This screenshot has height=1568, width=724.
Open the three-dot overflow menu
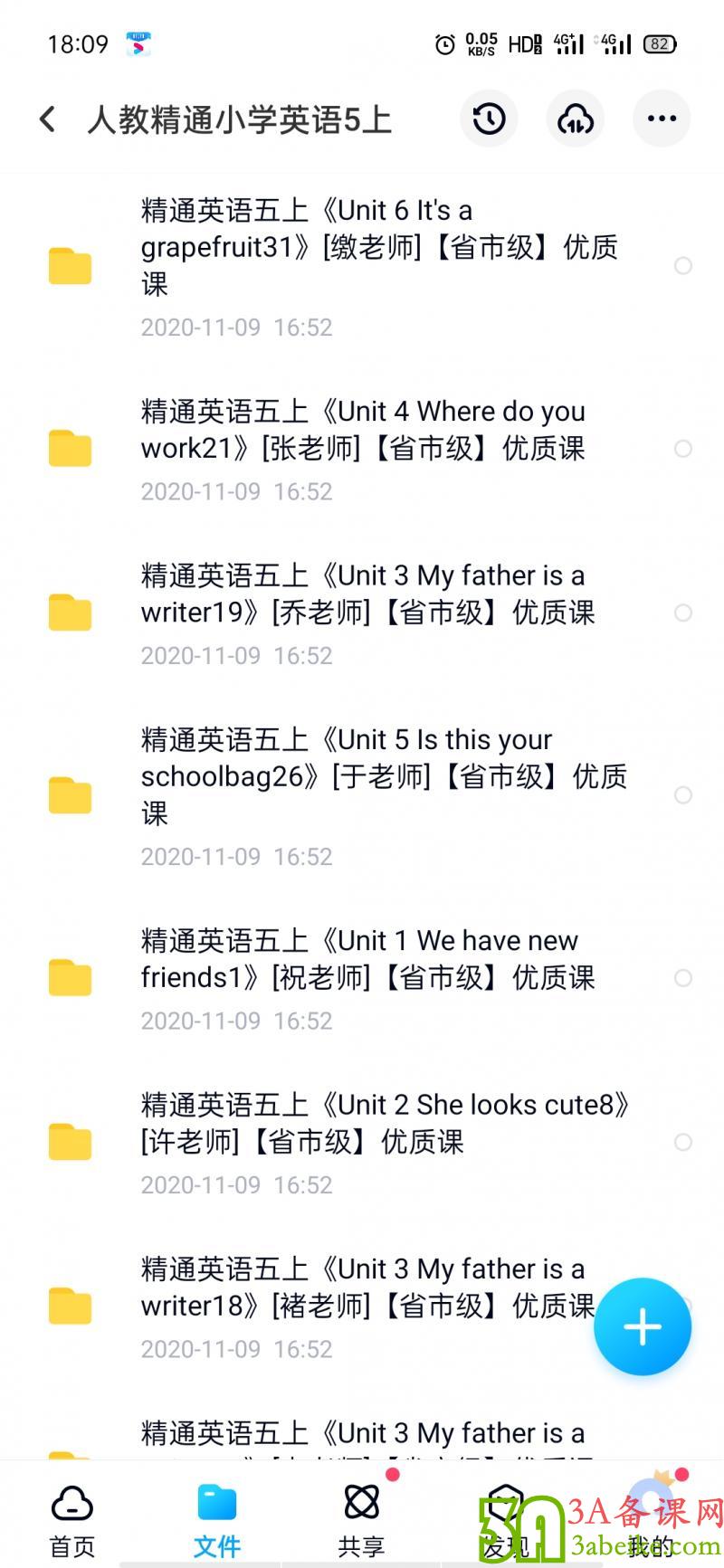[x=662, y=119]
